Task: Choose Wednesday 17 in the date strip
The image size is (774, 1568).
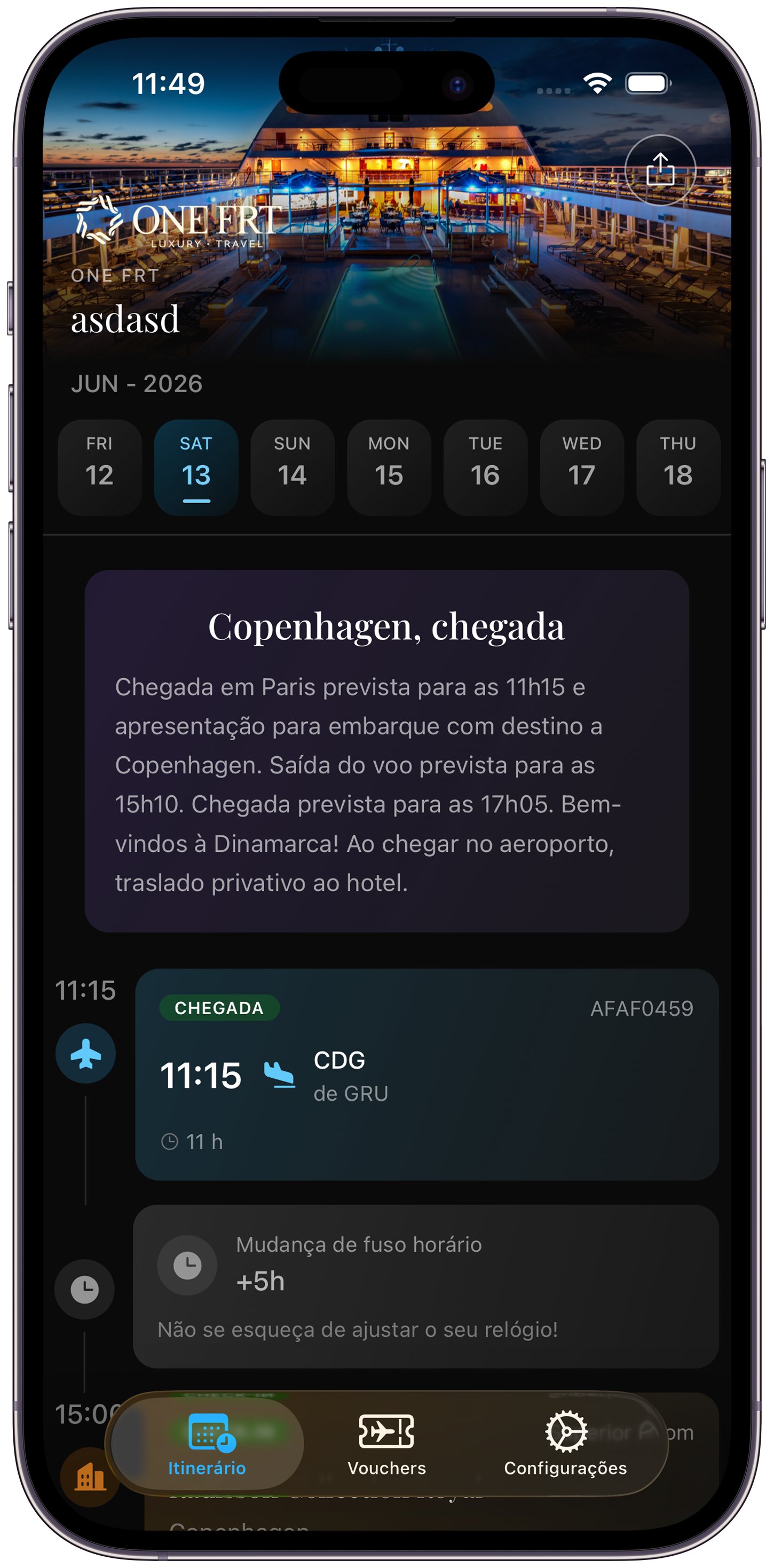Action: tap(582, 467)
